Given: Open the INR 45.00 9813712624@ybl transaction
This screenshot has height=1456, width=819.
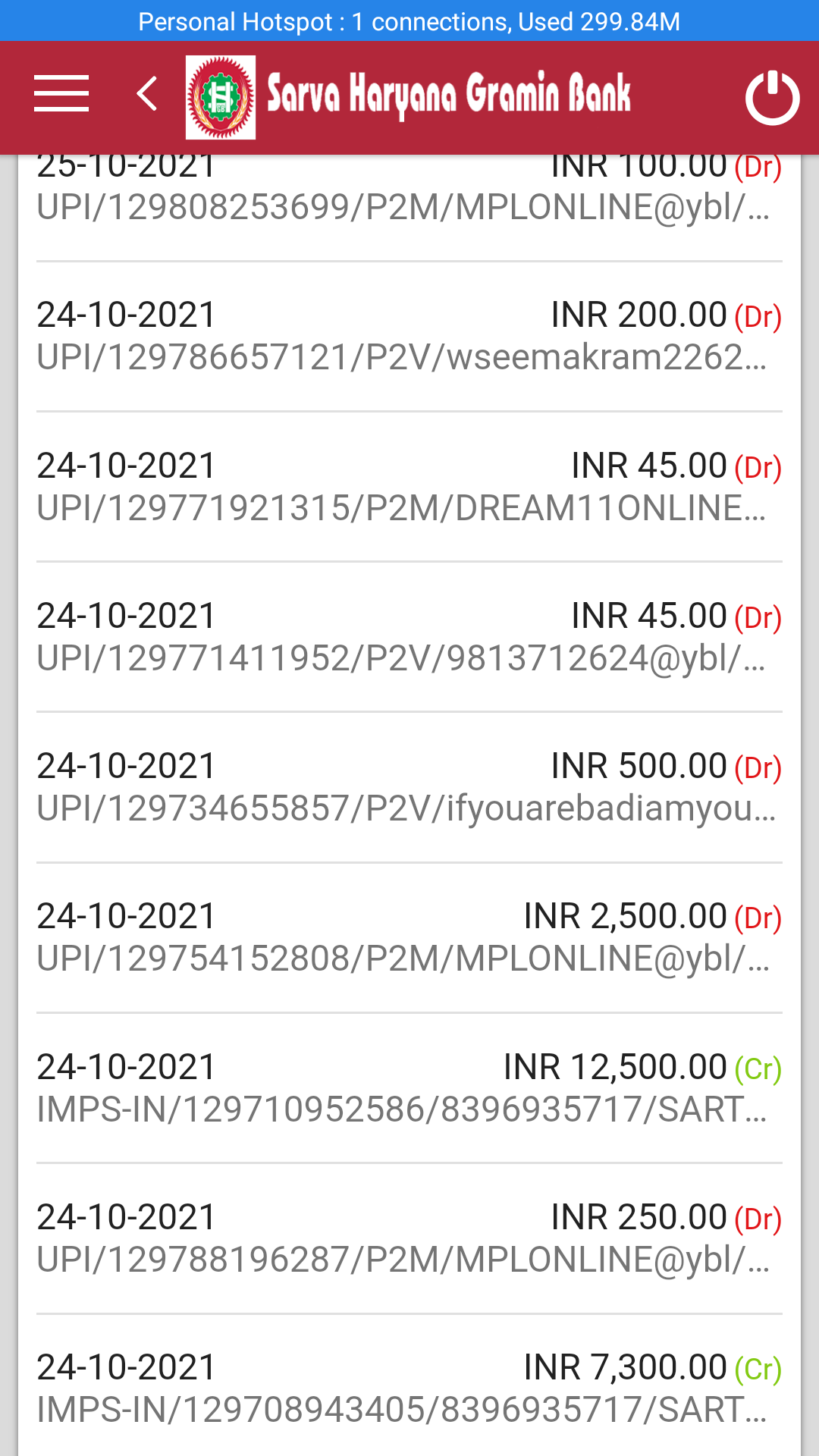Looking at the screenshot, I should [x=409, y=636].
